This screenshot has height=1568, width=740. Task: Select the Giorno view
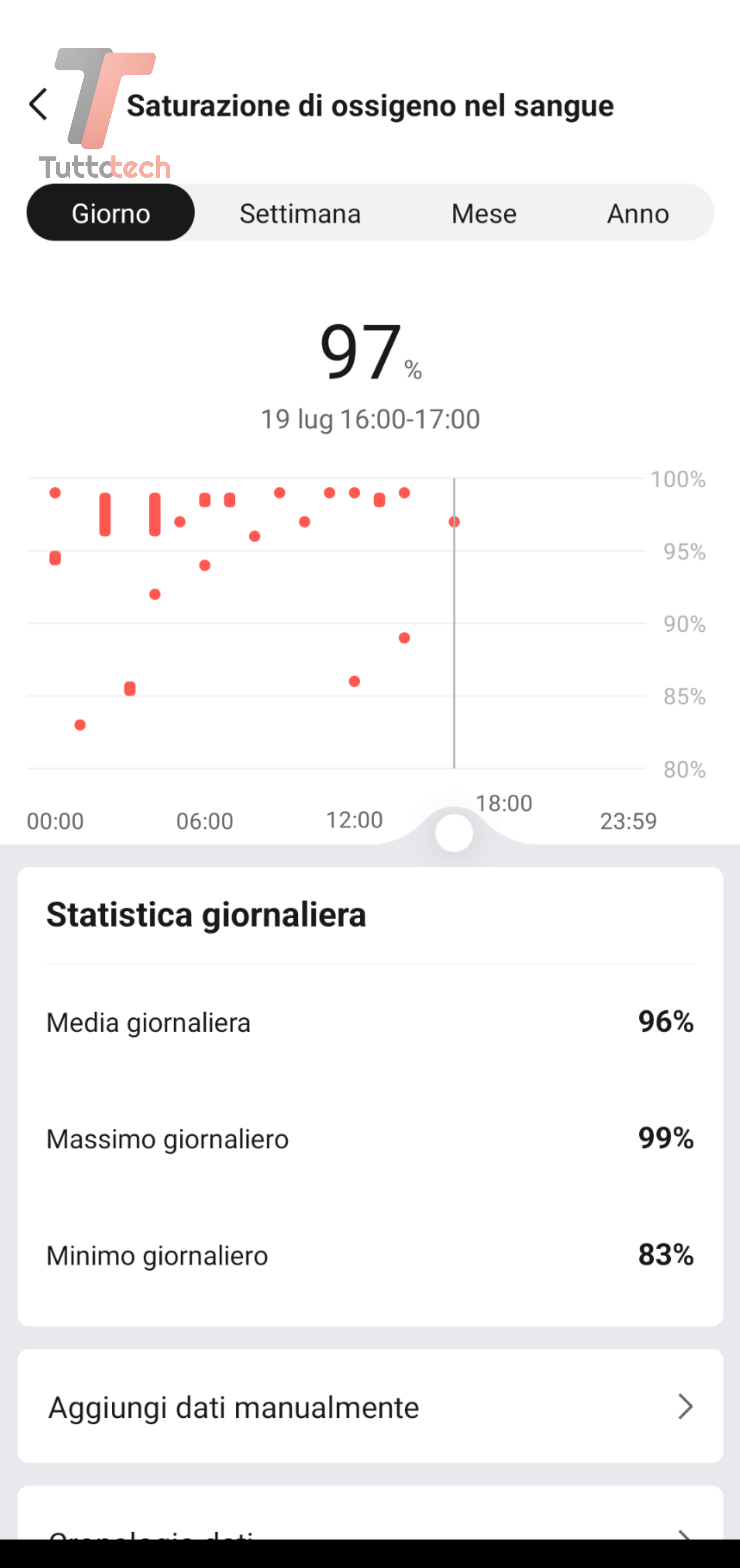[x=111, y=213]
